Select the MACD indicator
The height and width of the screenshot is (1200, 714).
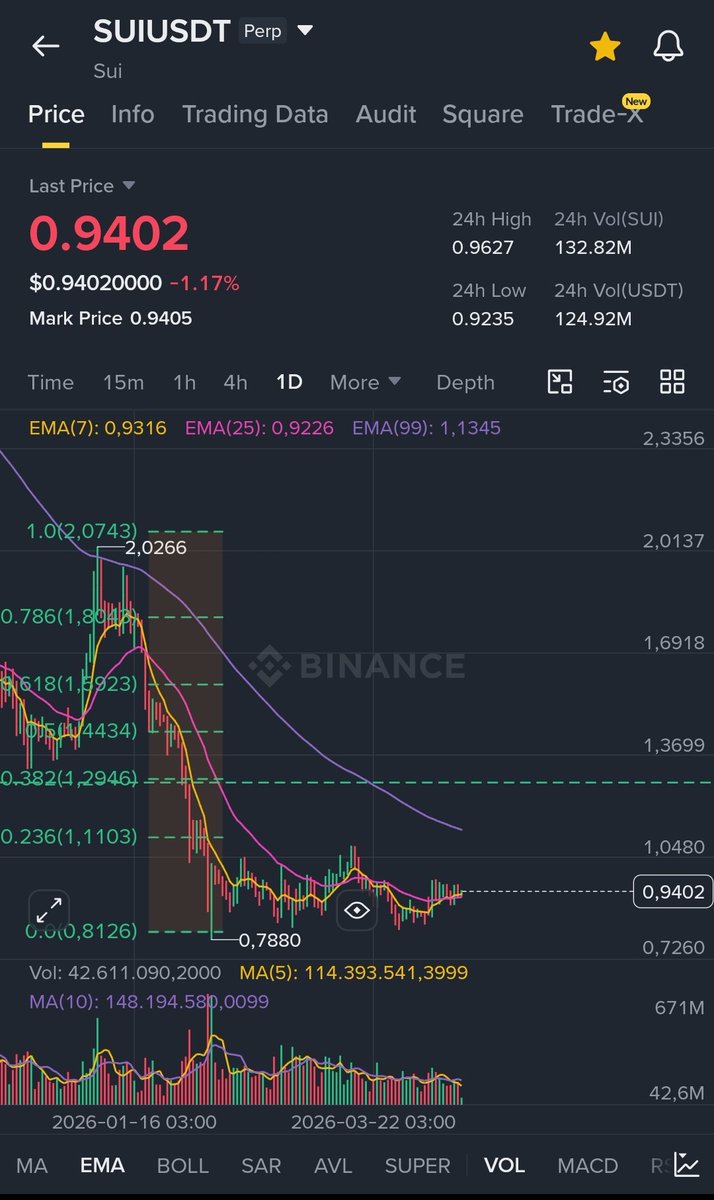[587, 1165]
